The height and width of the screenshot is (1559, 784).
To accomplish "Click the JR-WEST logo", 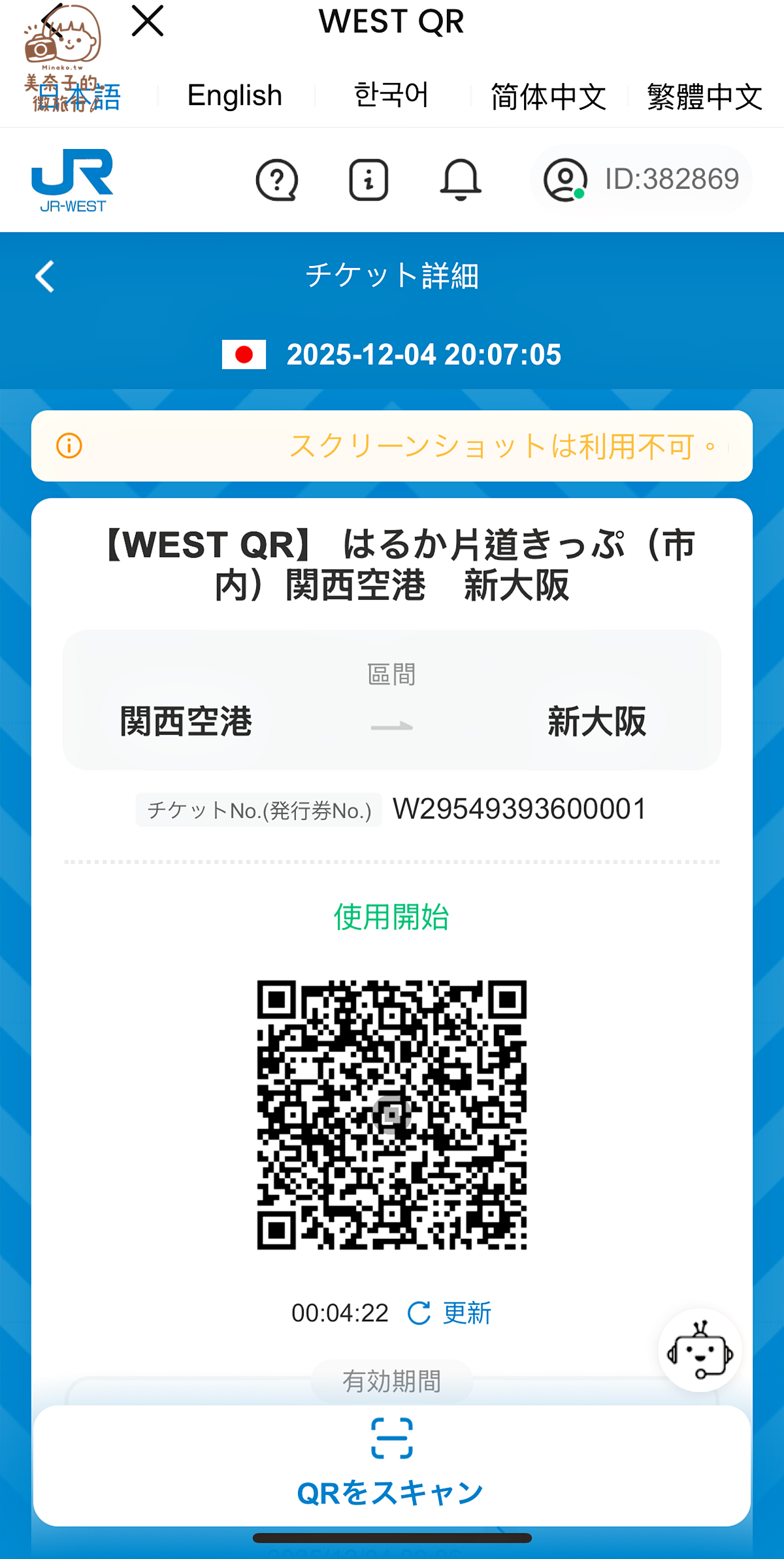I will click(72, 180).
